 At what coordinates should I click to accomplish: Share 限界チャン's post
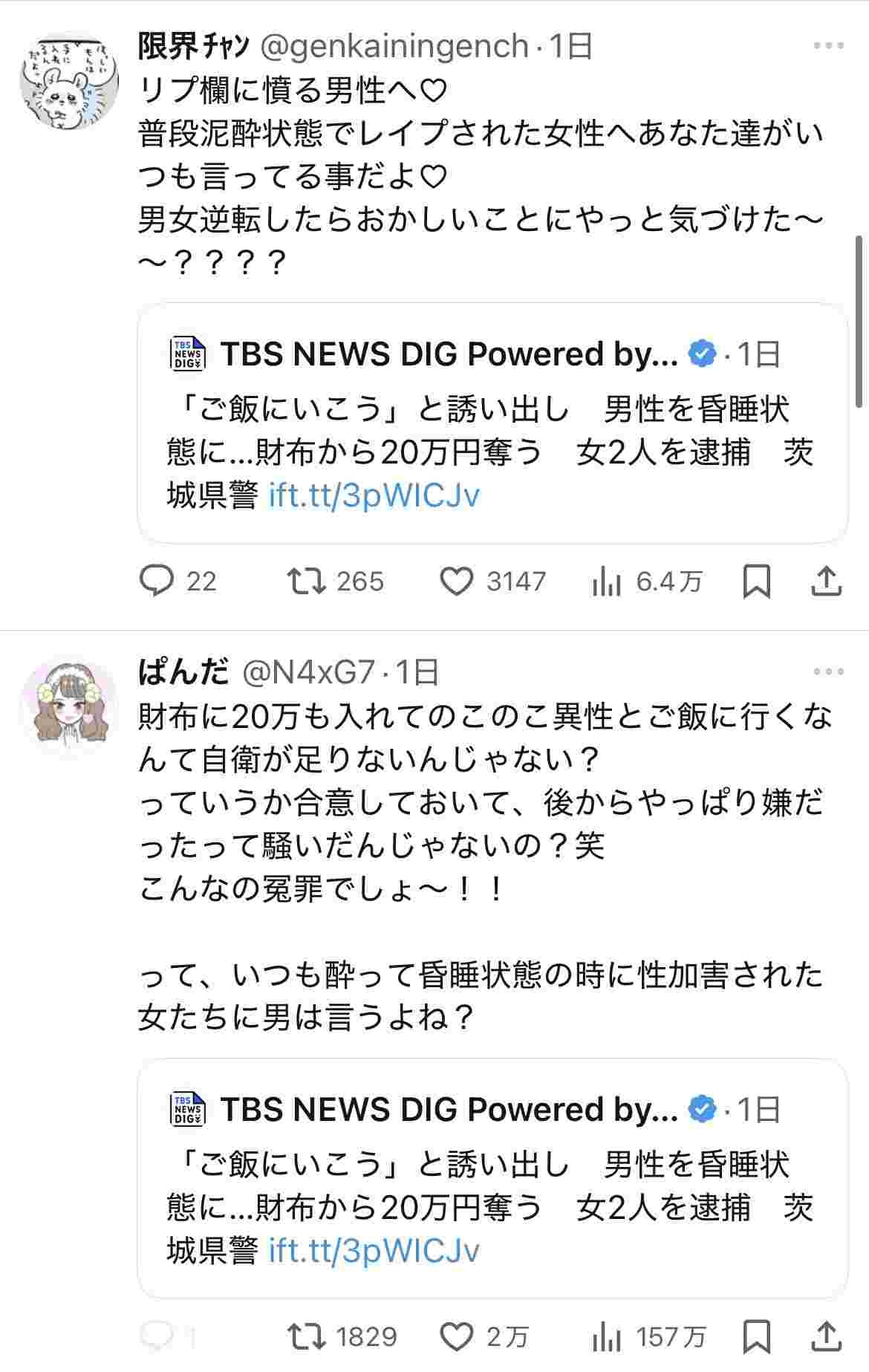826,581
